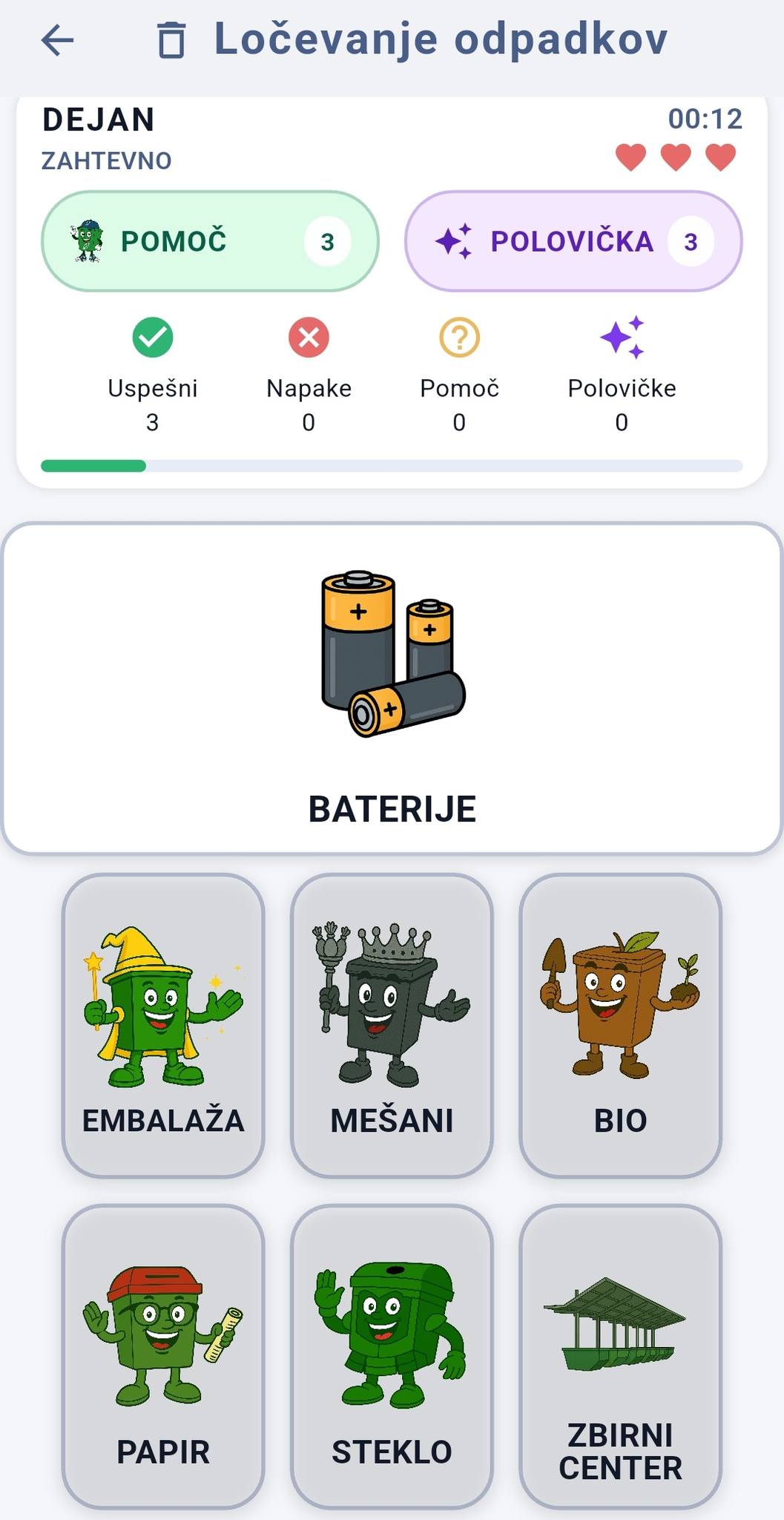Pick the Bio bin
784x1520 pixels.
pyautogui.click(x=620, y=1026)
